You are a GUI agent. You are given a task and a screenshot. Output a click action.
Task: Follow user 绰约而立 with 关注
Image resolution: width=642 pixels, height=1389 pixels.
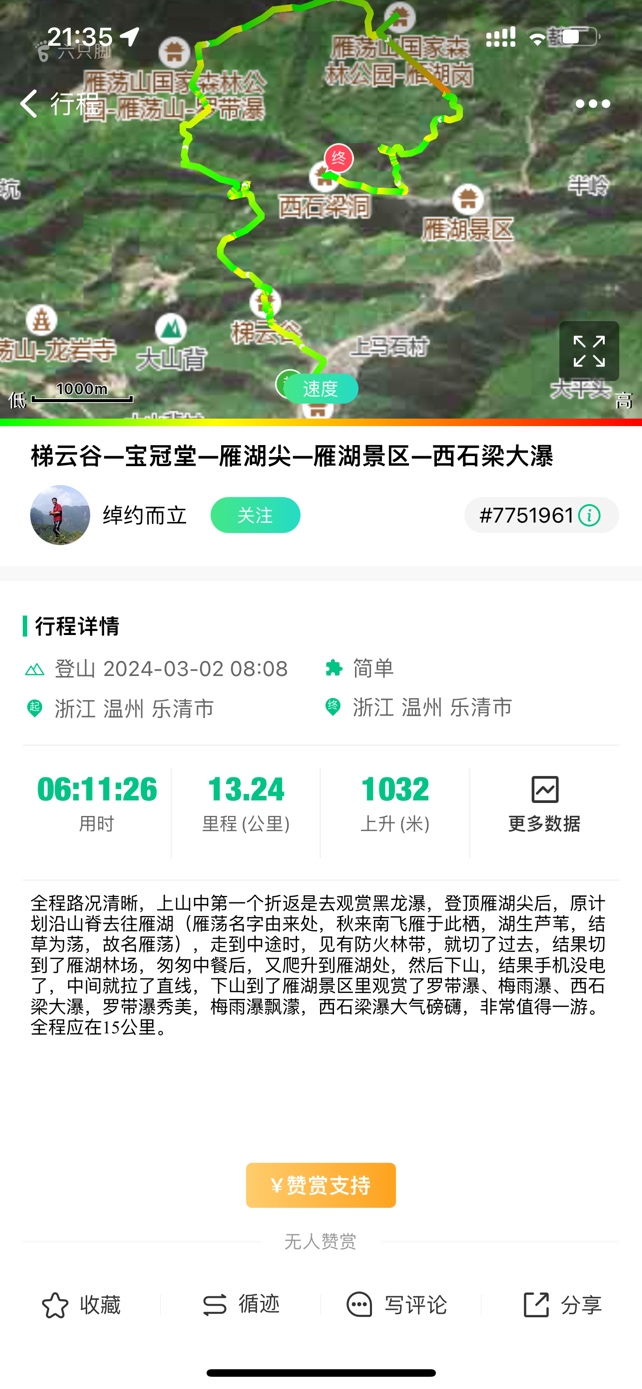click(255, 515)
